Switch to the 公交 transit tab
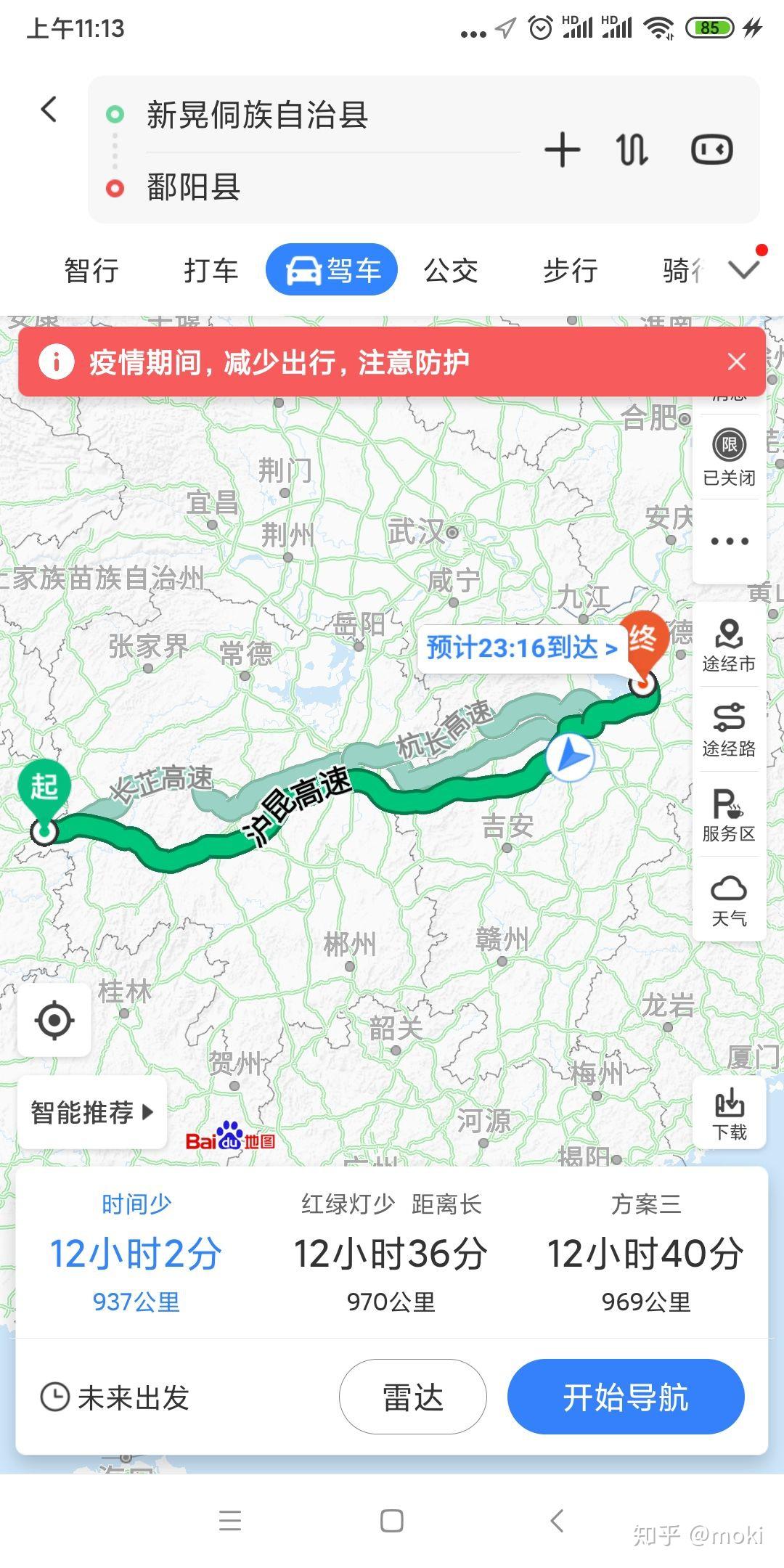The image size is (784, 1568). (x=451, y=271)
